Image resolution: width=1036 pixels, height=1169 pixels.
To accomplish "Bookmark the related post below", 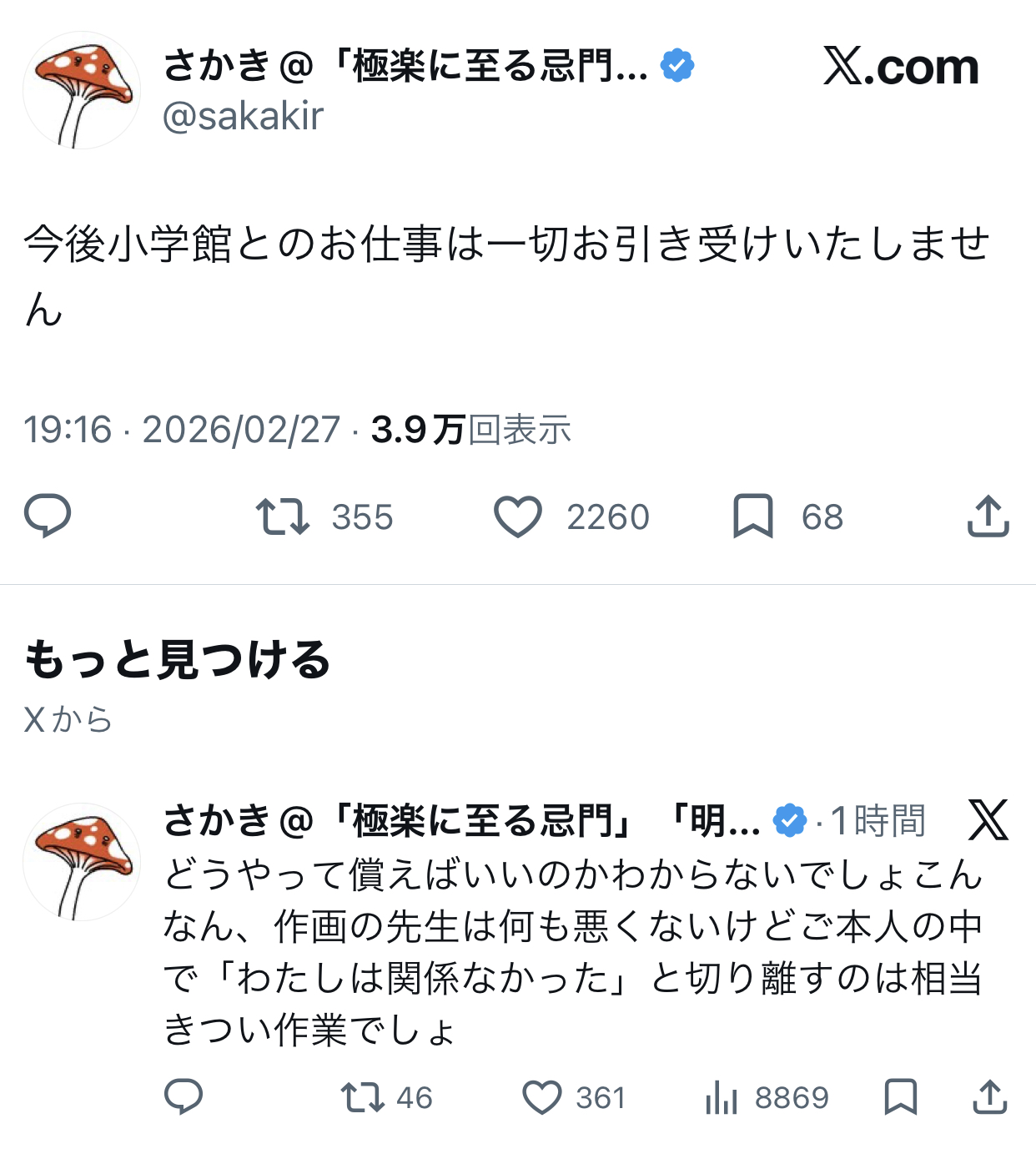I will 901,1096.
